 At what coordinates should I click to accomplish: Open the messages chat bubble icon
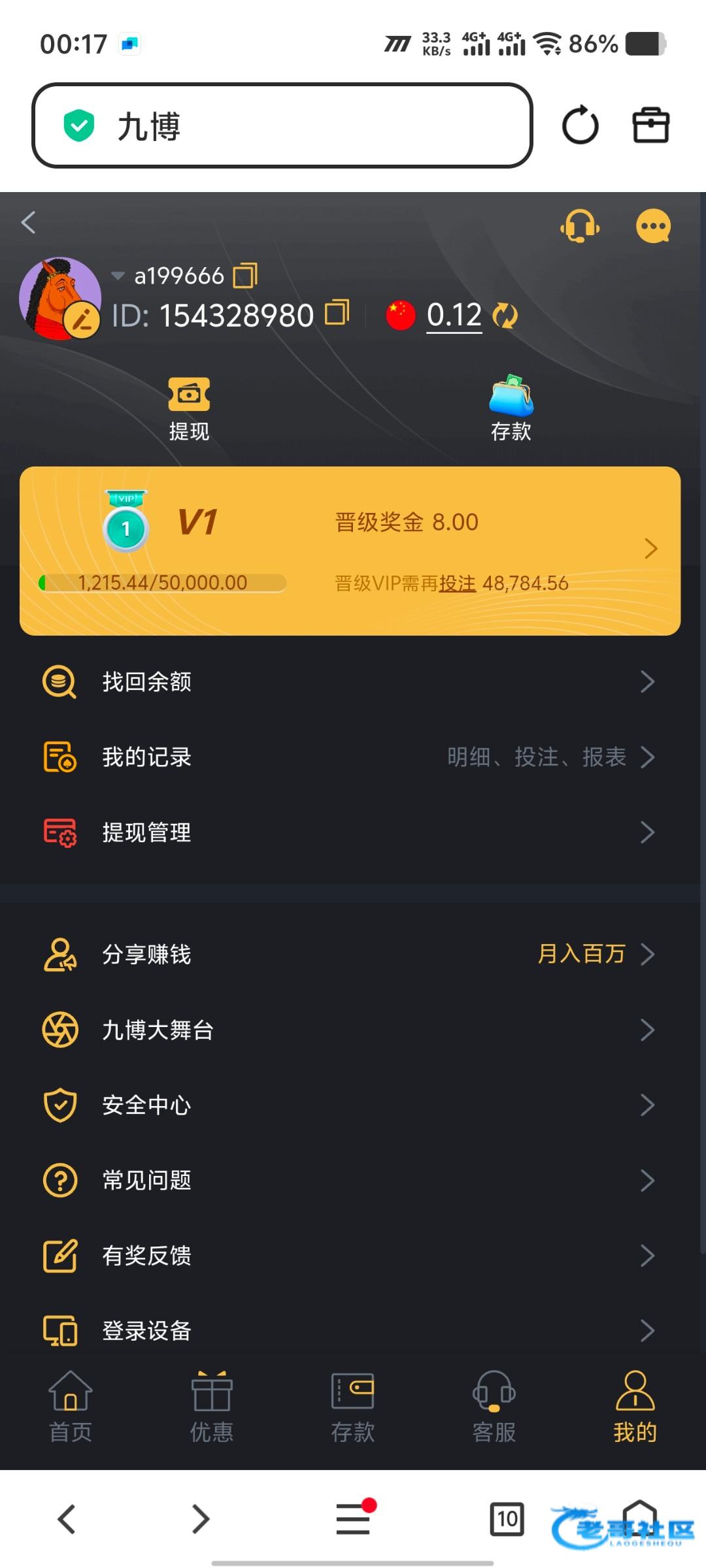pyautogui.click(x=653, y=227)
